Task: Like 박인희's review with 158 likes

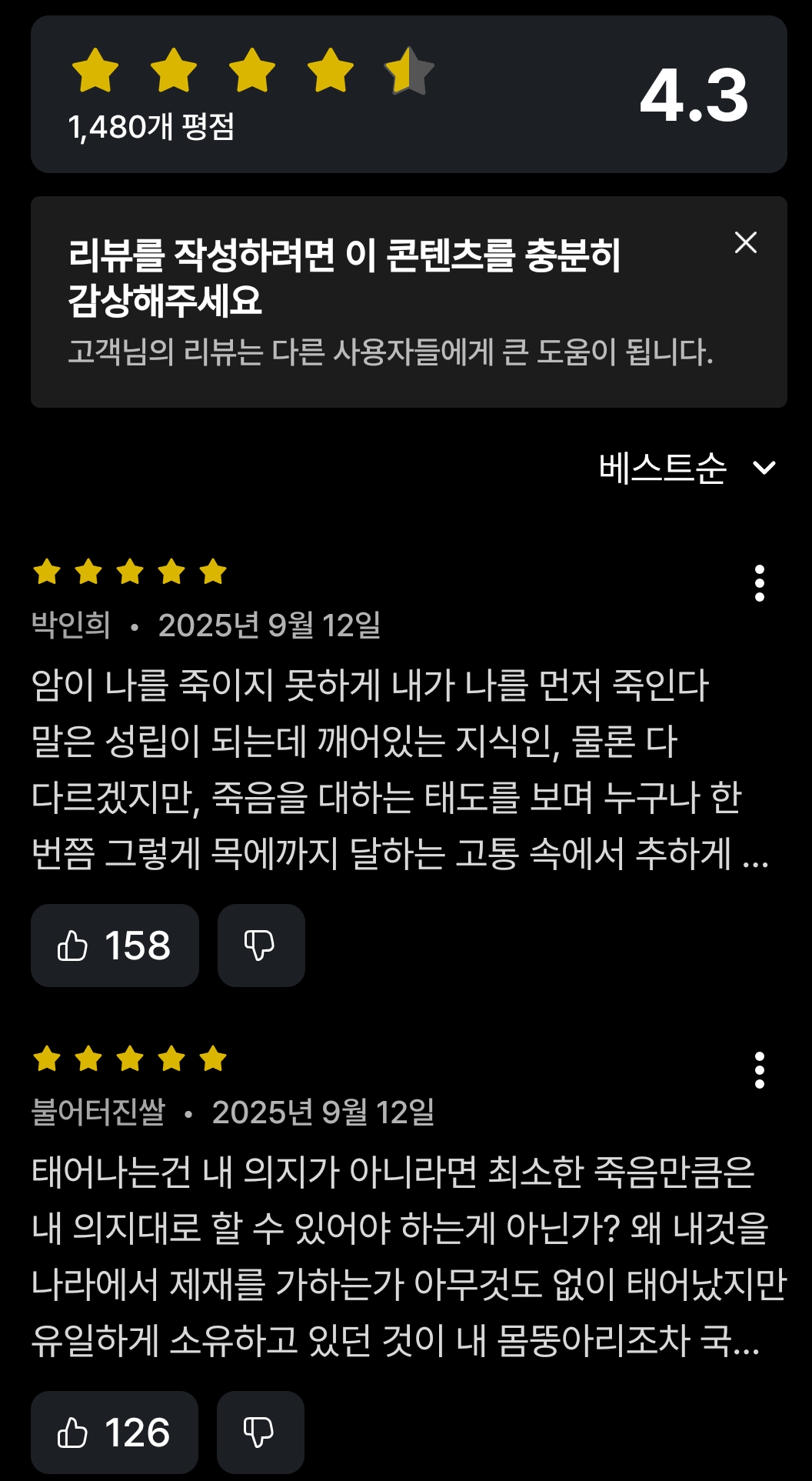Action: pyautogui.click(x=115, y=946)
